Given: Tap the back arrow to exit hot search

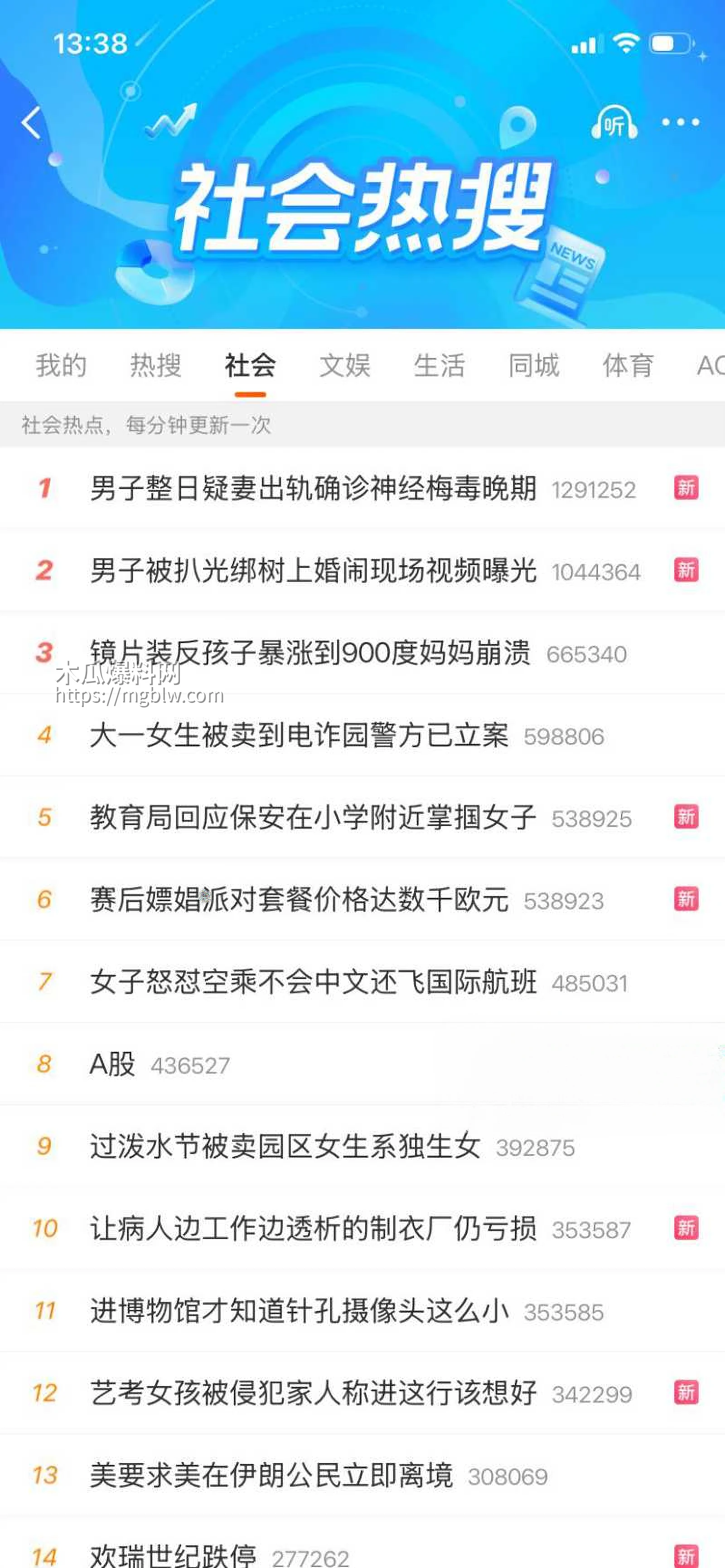Looking at the screenshot, I should coord(30,124).
